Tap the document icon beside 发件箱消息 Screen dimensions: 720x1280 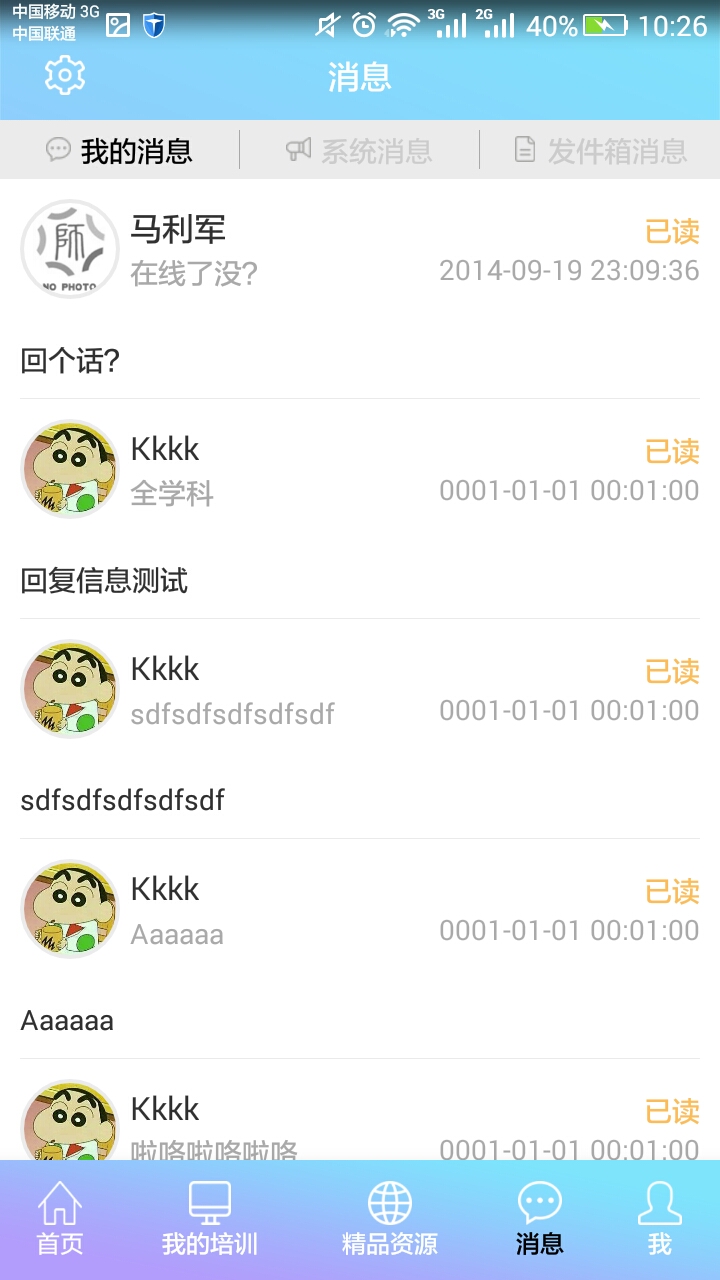tap(523, 148)
